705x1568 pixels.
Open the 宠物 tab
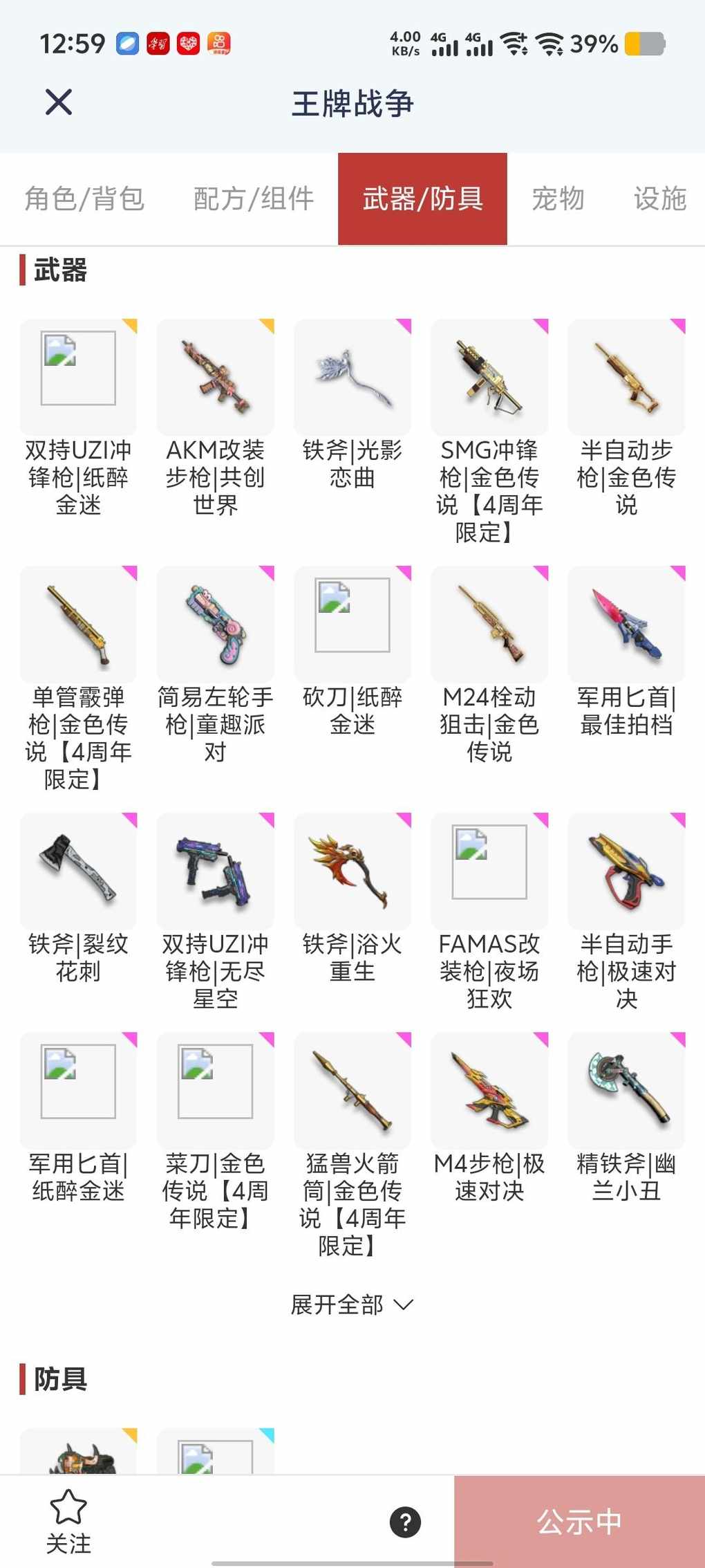(558, 199)
